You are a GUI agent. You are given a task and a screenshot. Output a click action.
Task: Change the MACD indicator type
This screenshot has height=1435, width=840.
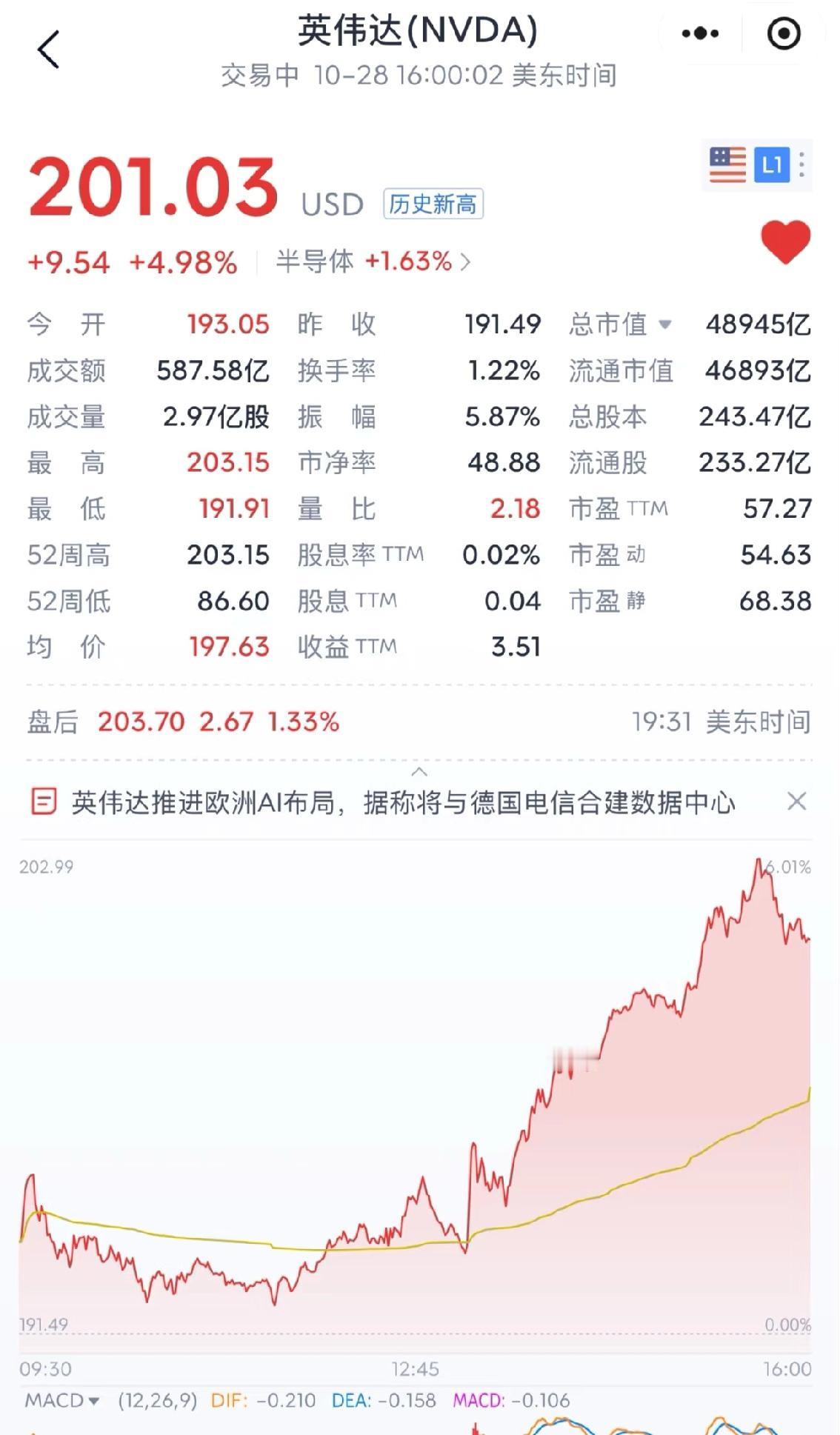(62, 1400)
